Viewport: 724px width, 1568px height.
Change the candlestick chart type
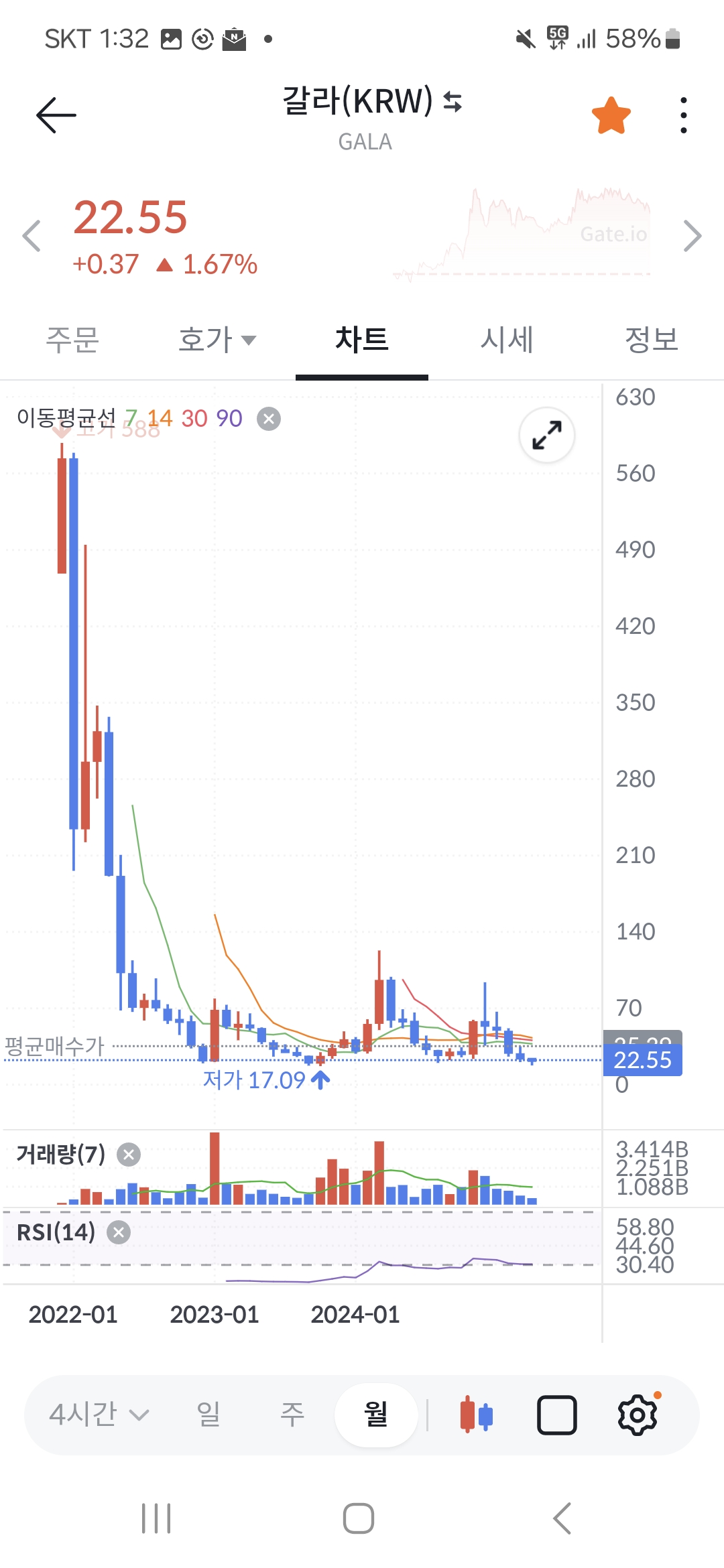[477, 1415]
